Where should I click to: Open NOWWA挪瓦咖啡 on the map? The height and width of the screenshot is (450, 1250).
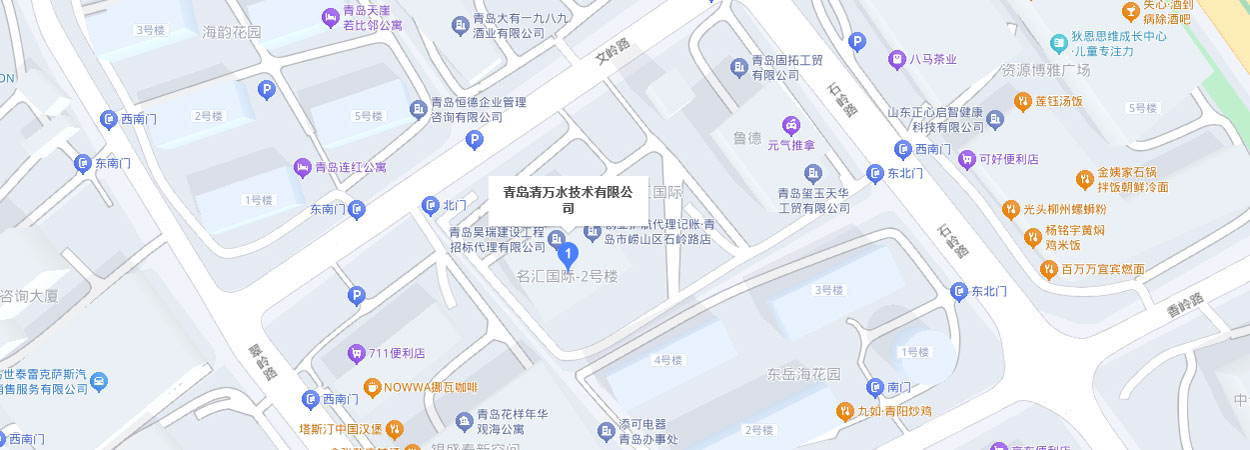371,387
